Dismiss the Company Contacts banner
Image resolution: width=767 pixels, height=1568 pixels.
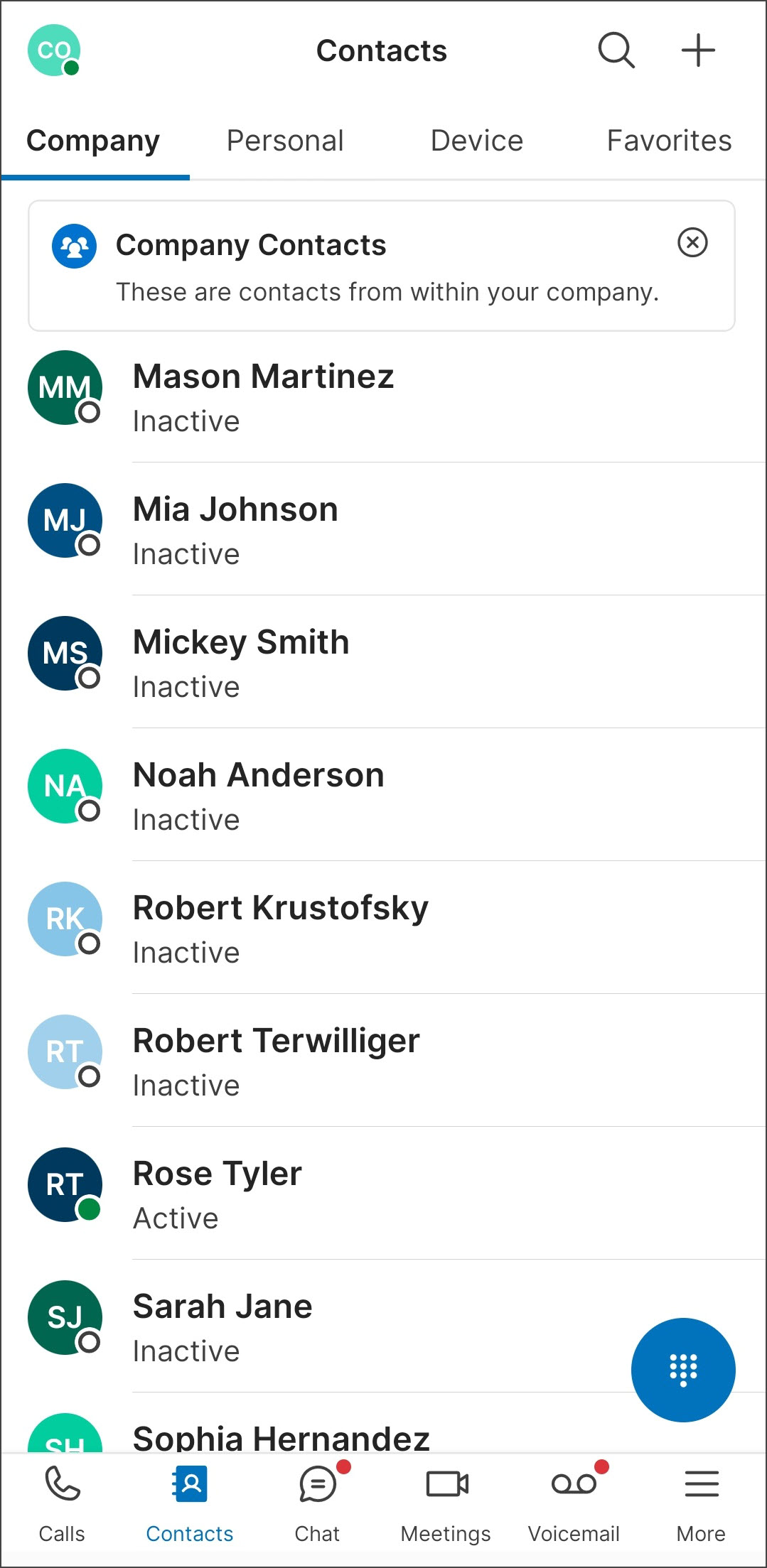point(693,243)
